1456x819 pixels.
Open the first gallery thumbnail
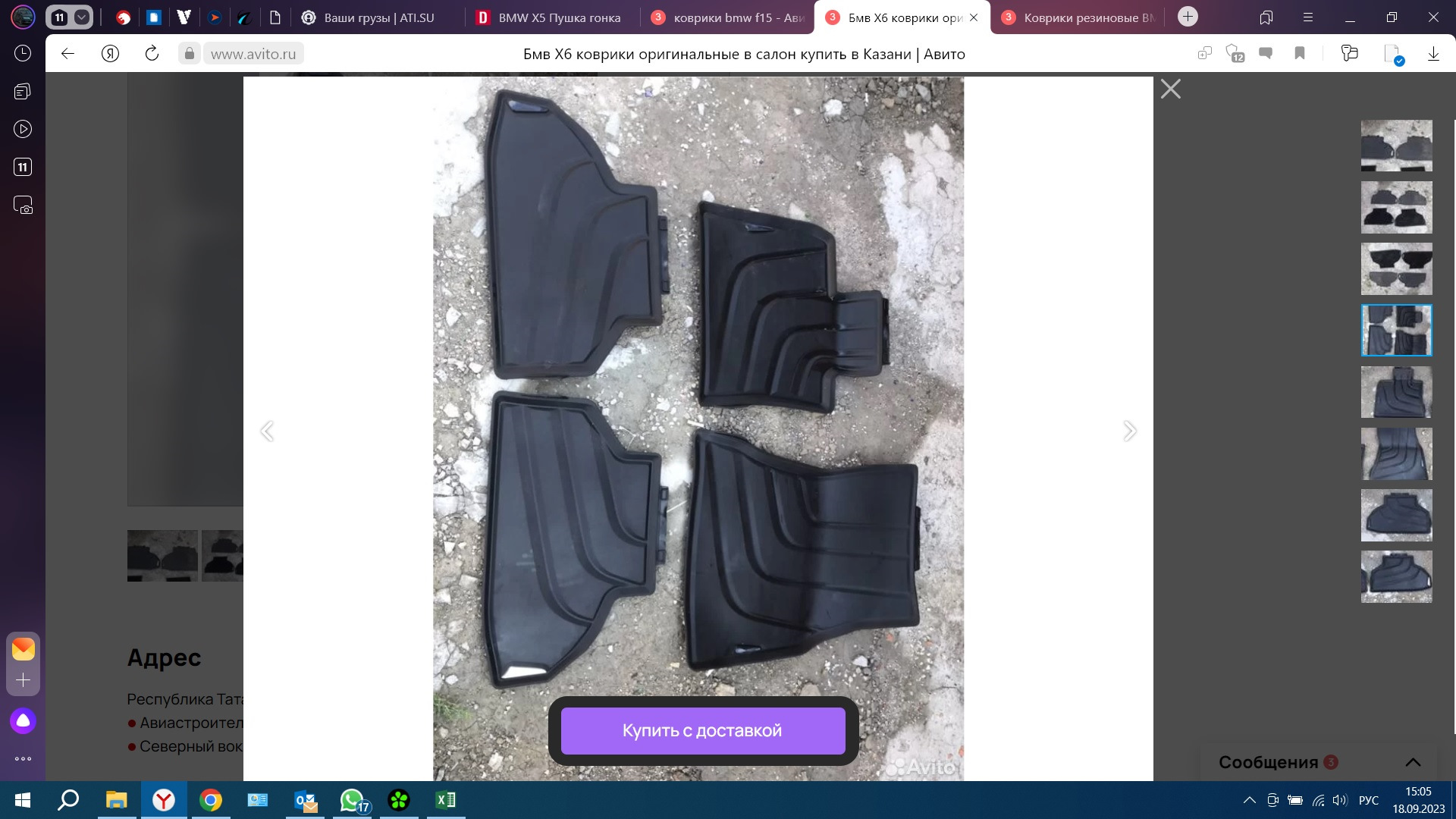click(1396, 146)
